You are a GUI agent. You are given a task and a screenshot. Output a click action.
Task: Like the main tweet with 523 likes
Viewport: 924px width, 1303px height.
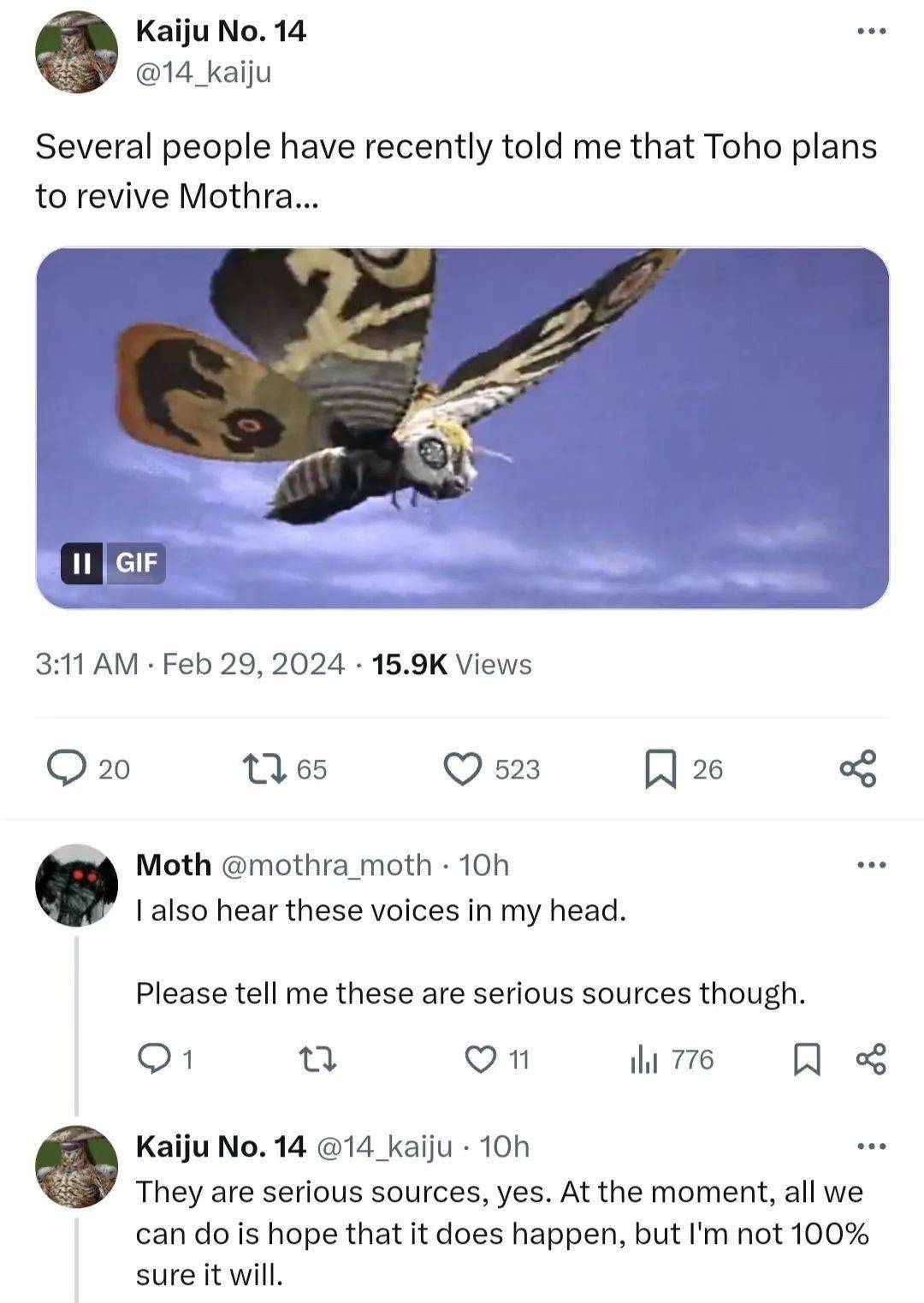[463, 768]
